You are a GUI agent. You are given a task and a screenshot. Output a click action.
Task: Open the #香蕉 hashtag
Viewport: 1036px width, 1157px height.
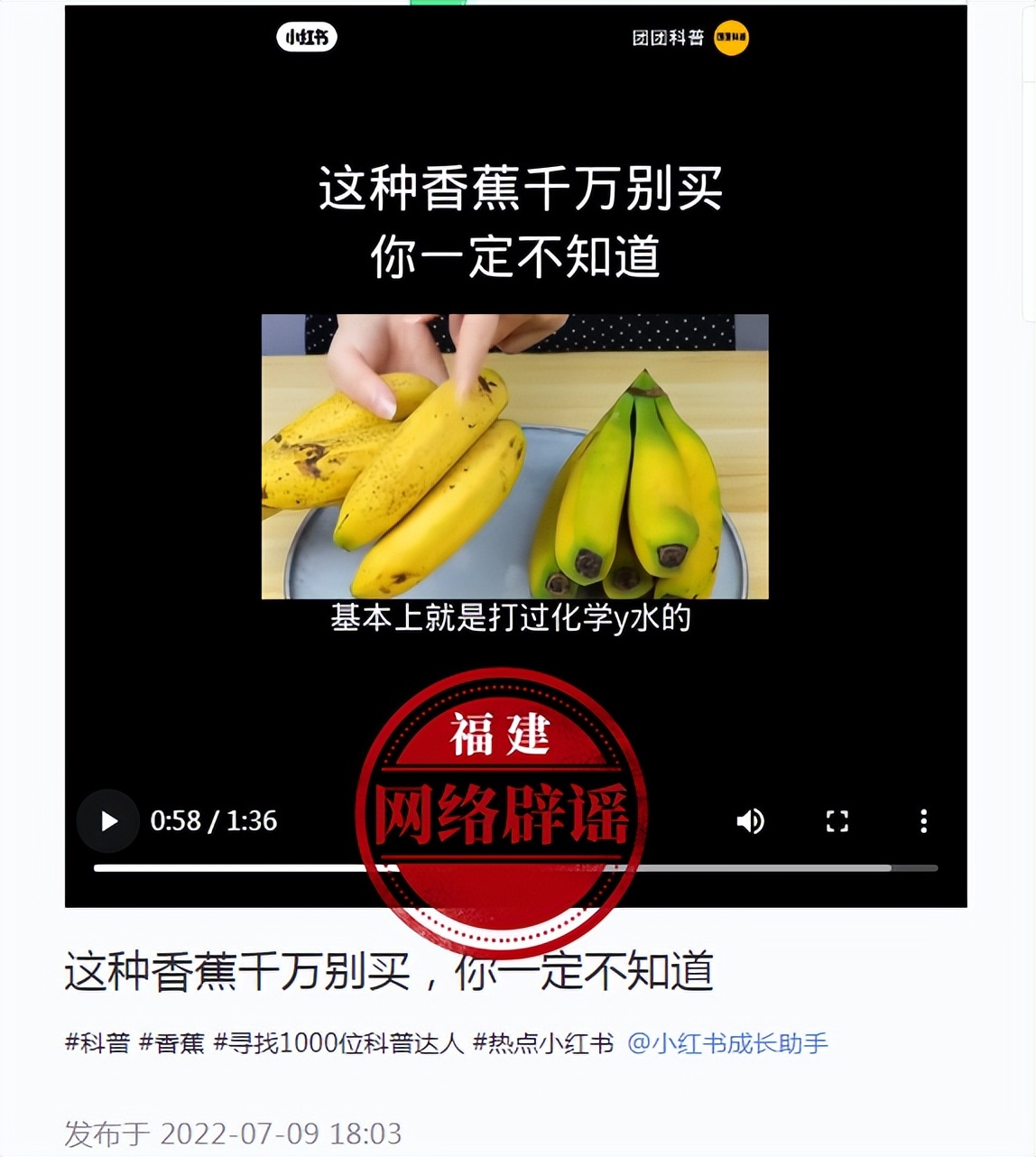pyautogui.click(x=171, y=1043)
